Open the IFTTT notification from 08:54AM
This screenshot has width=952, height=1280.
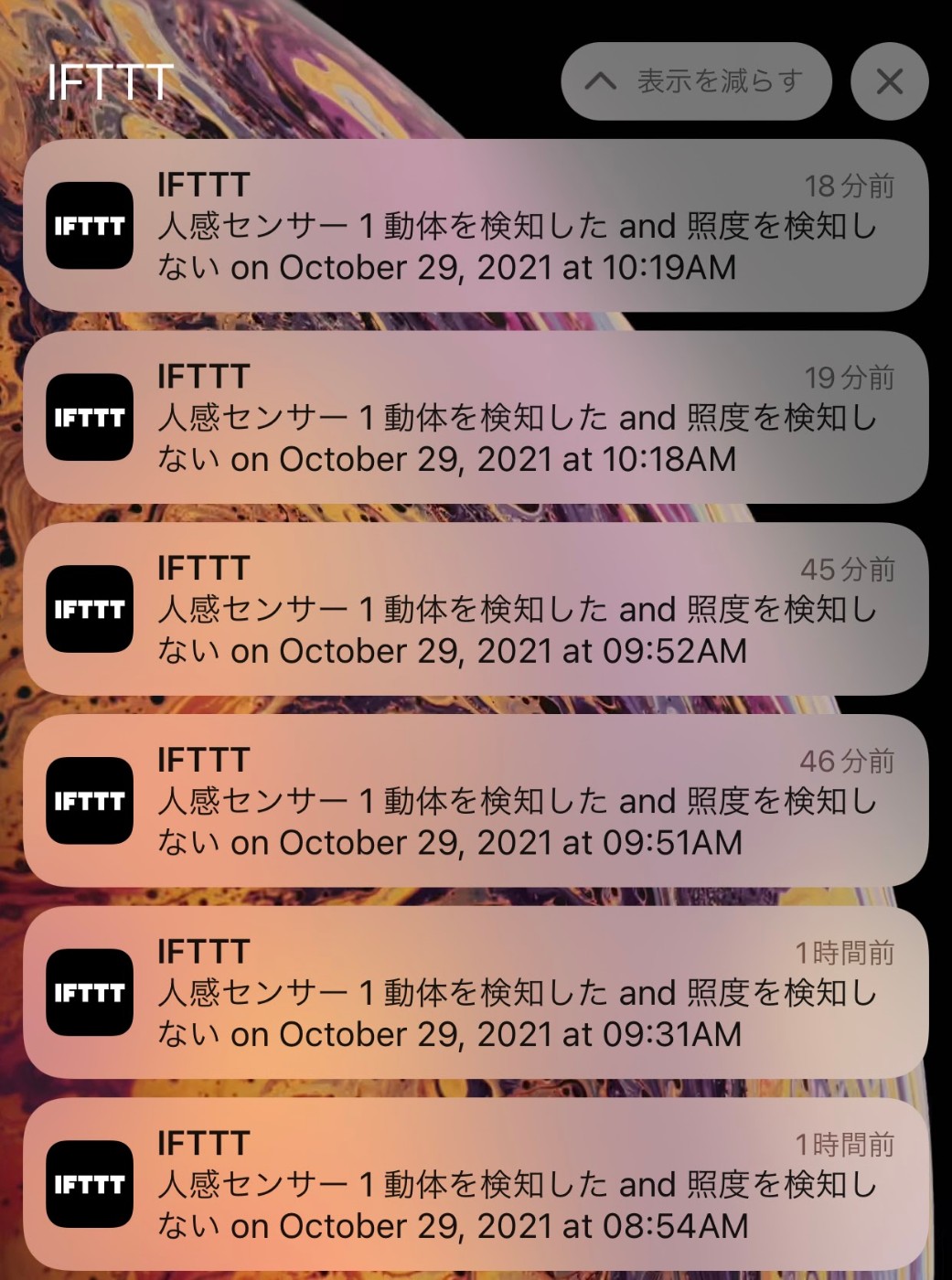point(476,1184)
